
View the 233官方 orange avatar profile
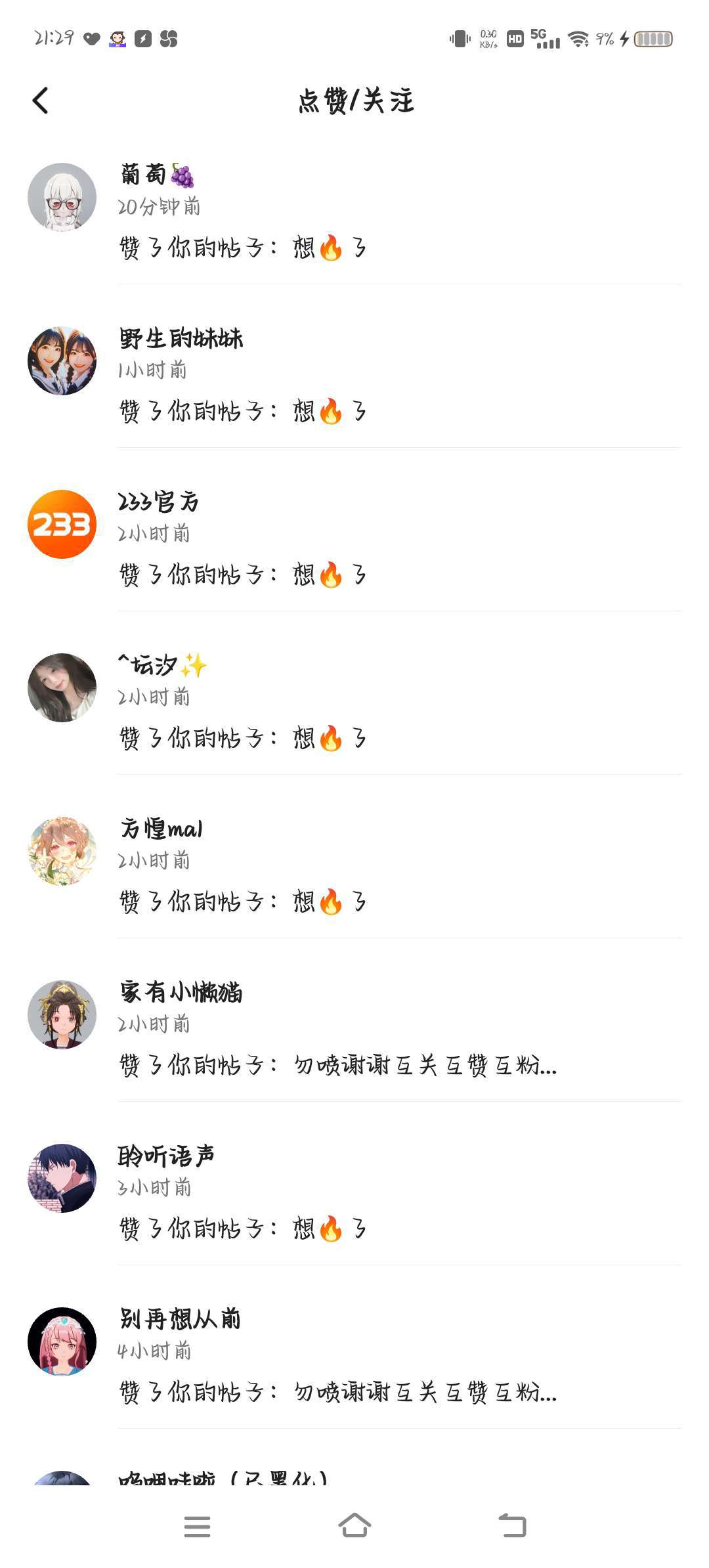coord(62,524)
